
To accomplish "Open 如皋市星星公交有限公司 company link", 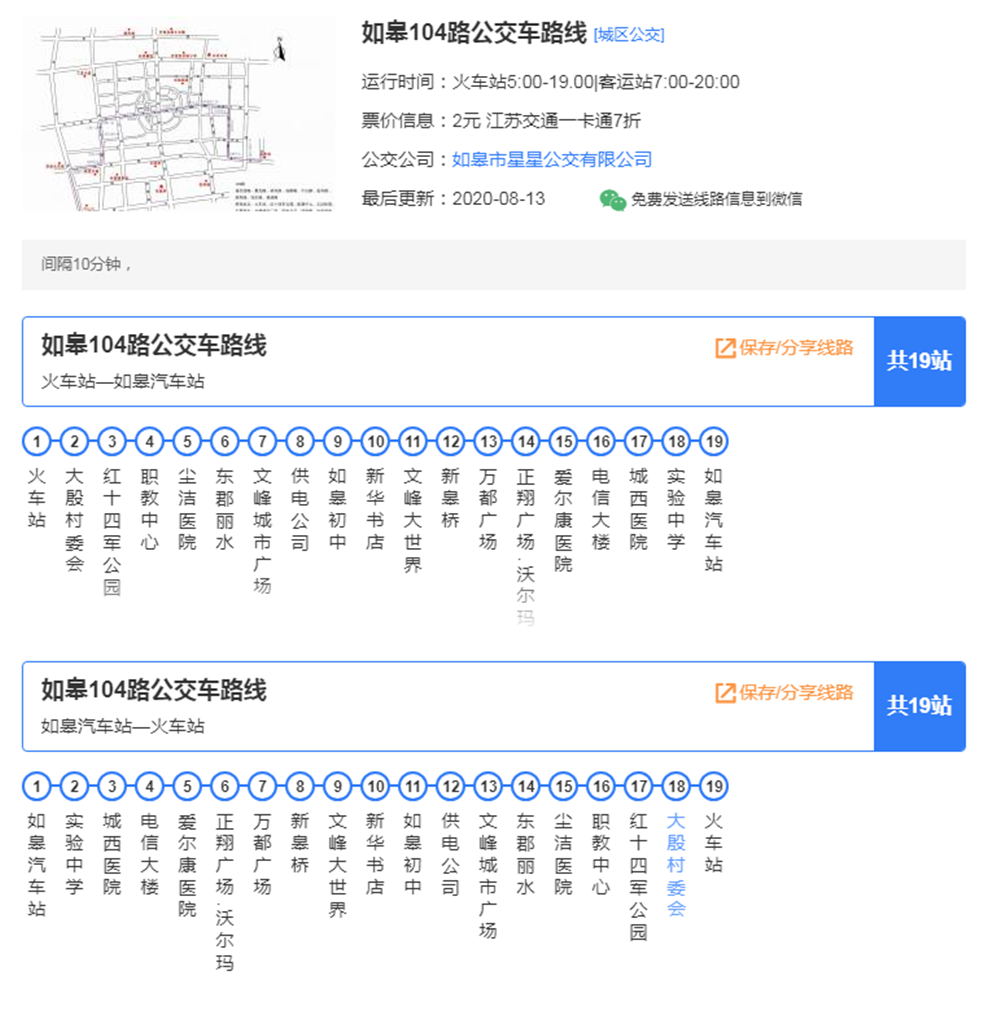I will (552, 159).
